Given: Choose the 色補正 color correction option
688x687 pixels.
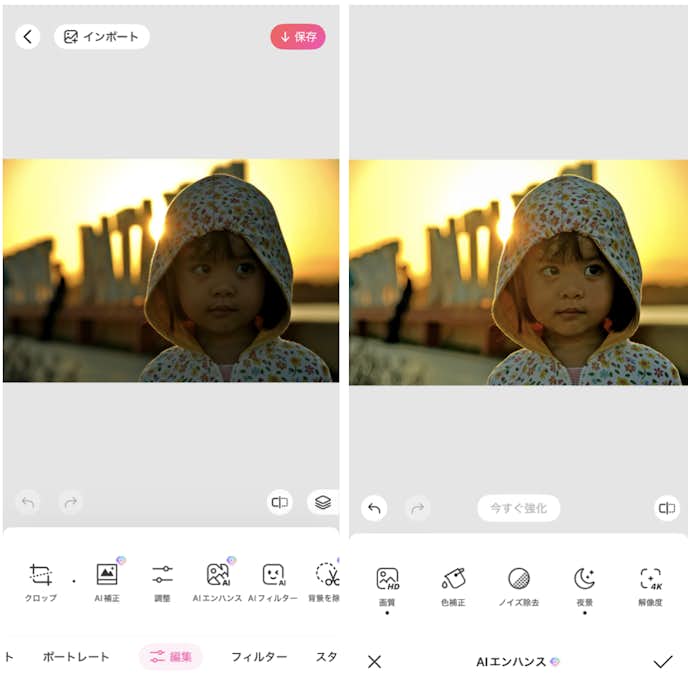Looking at the screenshot, I should pos(453,585).
